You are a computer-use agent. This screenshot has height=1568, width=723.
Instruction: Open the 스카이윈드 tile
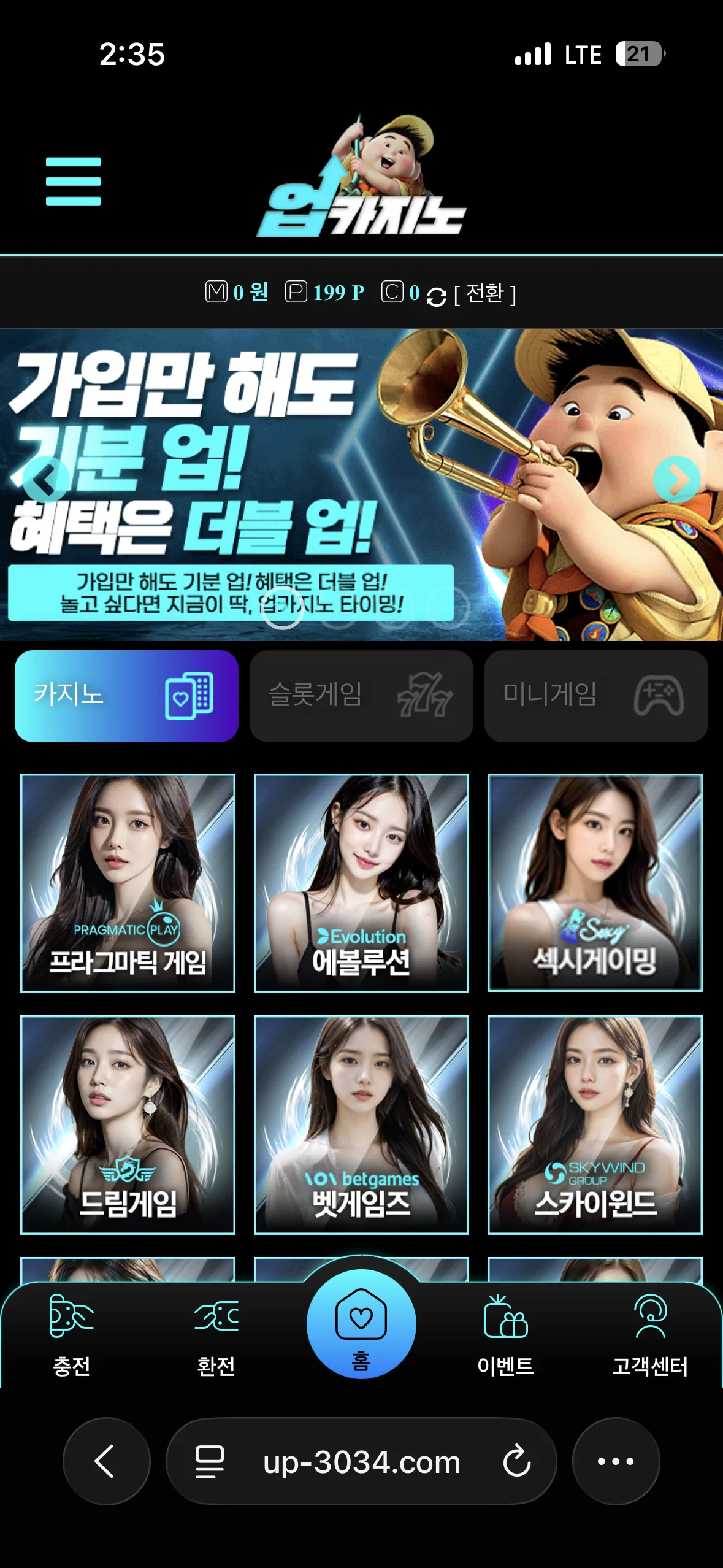coord(595,1124)
